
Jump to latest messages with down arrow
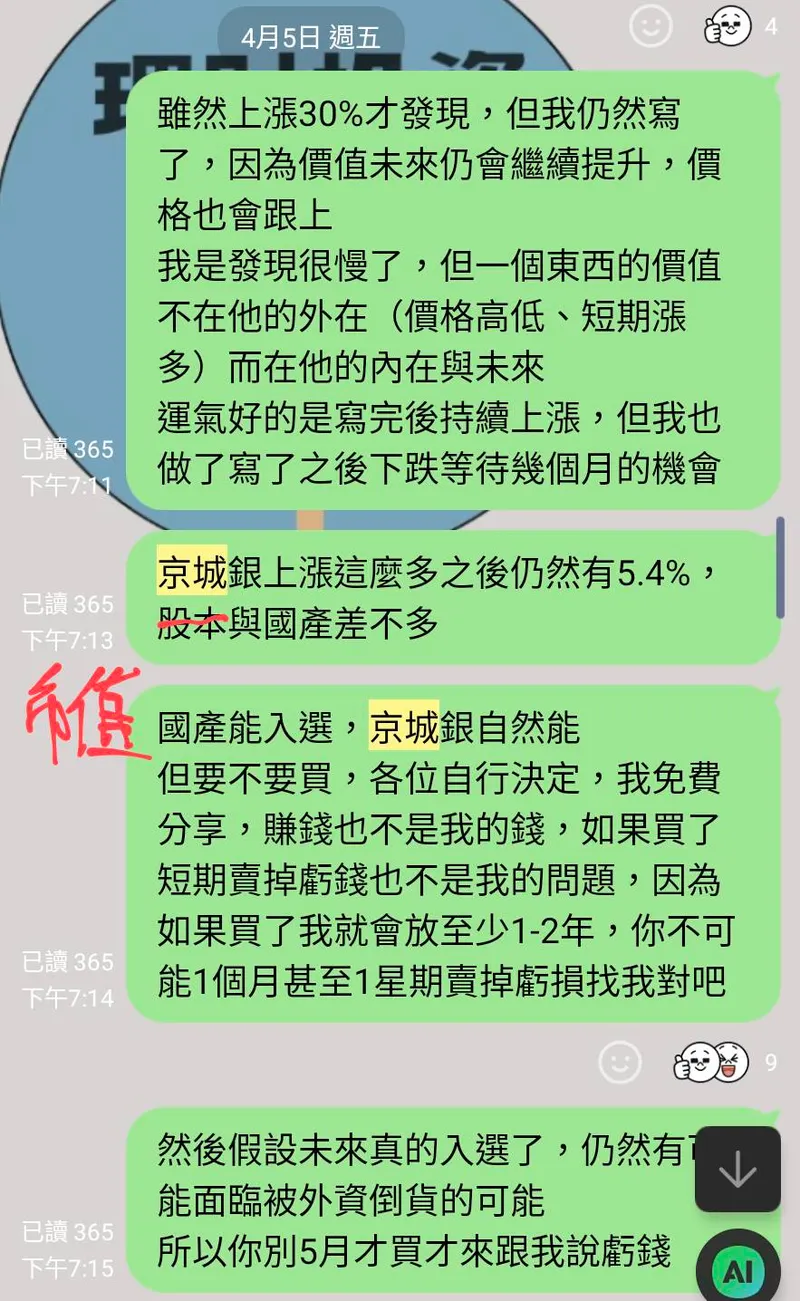coord(737,1170)
